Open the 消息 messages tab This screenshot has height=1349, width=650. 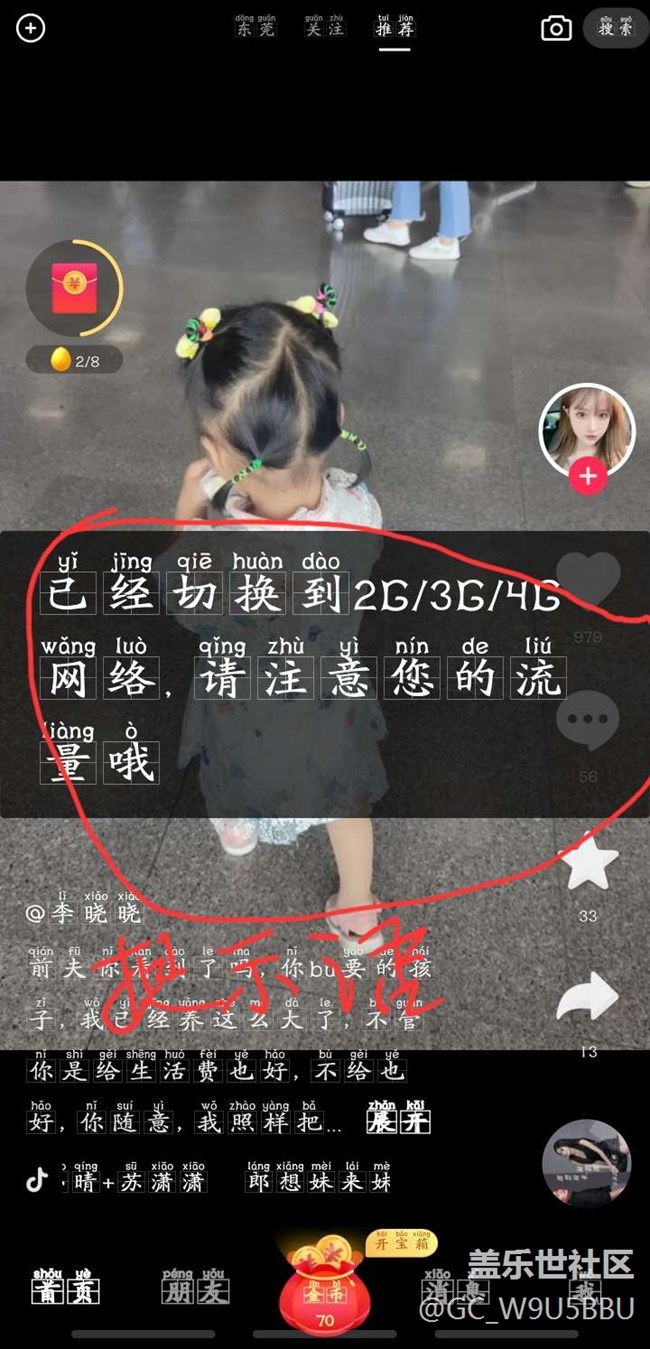[x=452, y=1291]
